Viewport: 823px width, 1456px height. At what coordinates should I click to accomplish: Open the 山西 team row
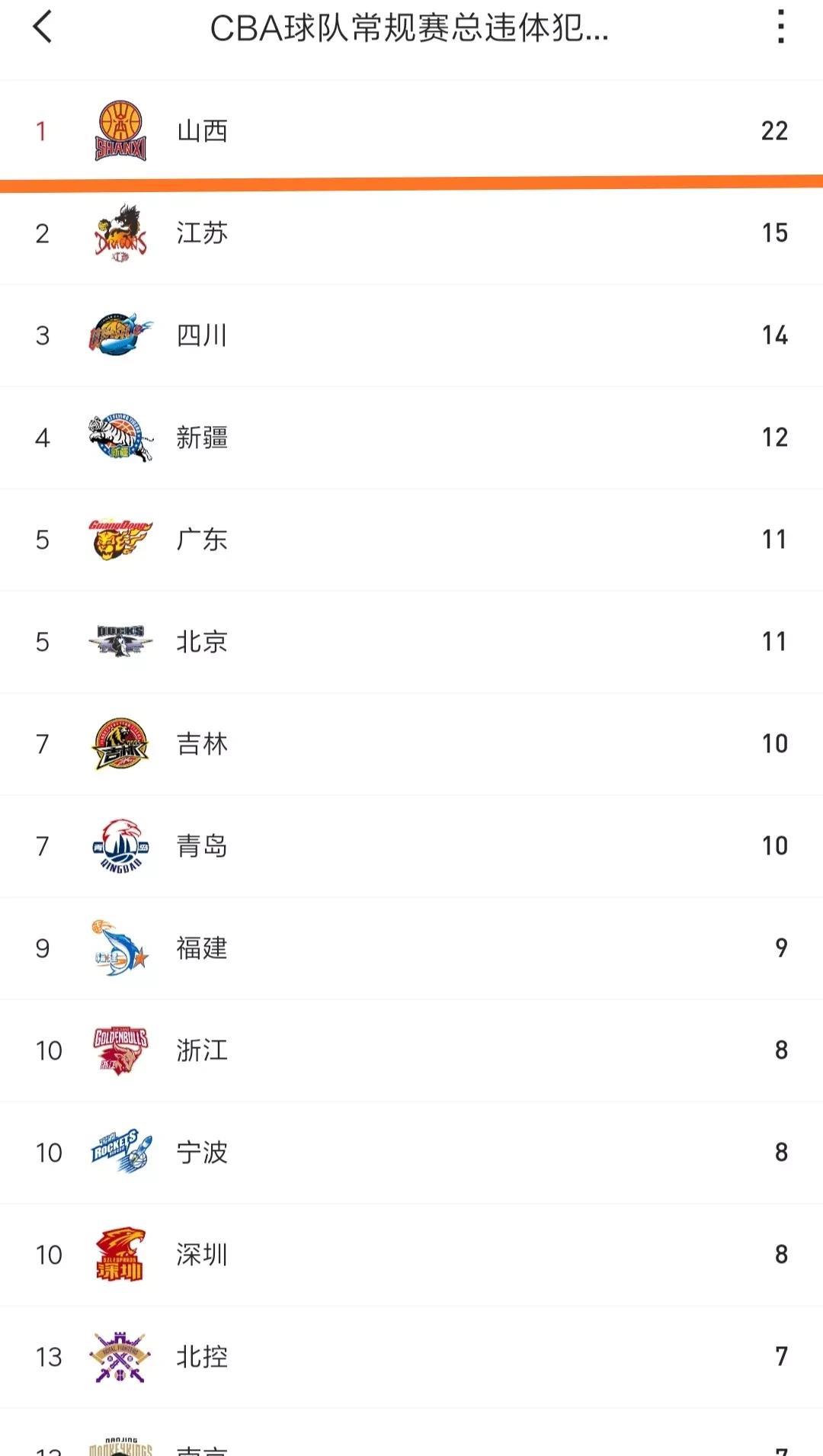411,130
